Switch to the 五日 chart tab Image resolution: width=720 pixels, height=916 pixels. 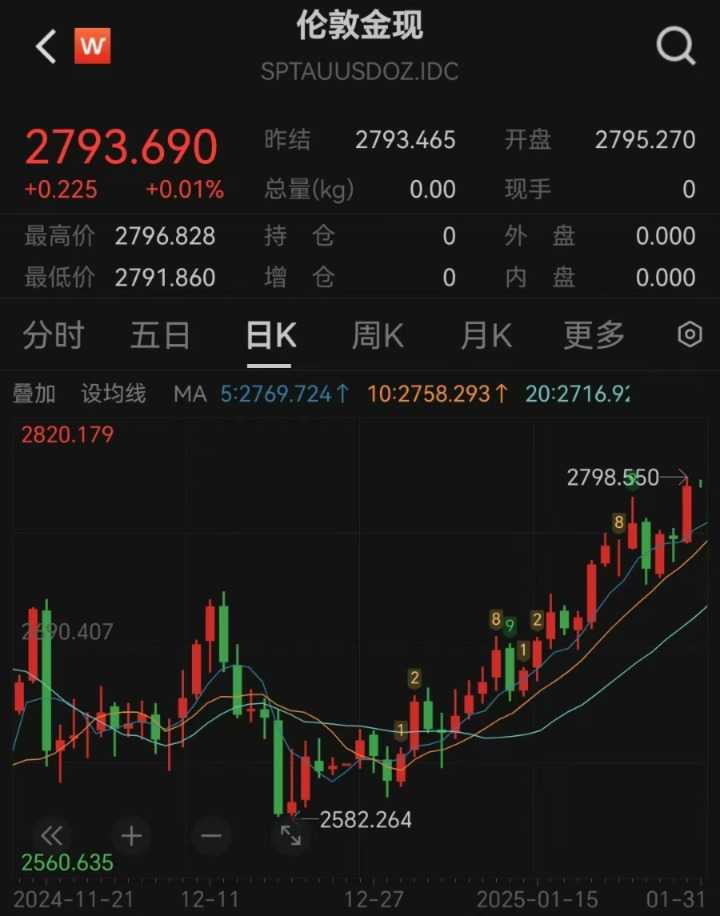coord(160,335)
